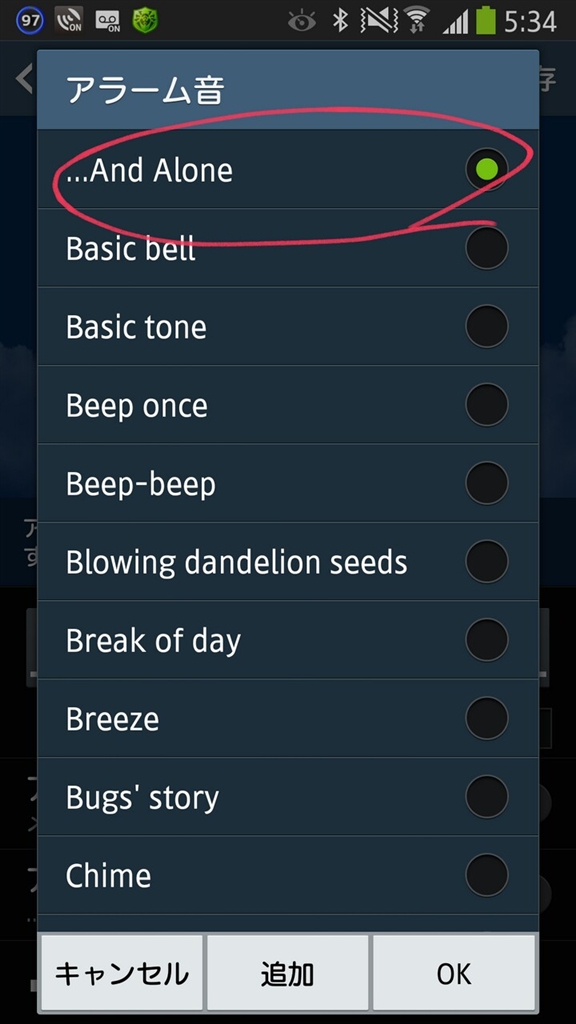Select the ...And Alone alarm sound
The height and width of the screenshot is (1024, 576).
coord(288,170)
